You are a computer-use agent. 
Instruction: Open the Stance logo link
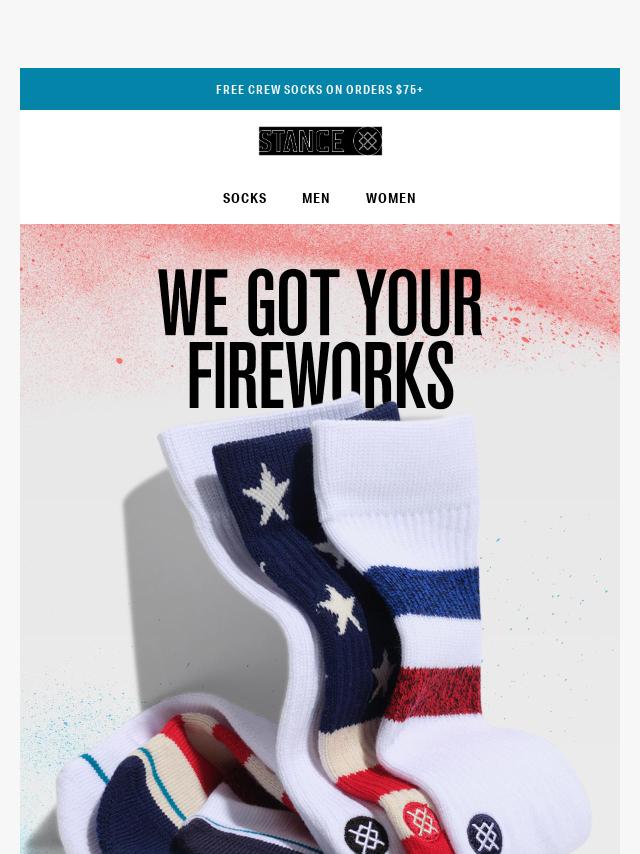point(320,141)
